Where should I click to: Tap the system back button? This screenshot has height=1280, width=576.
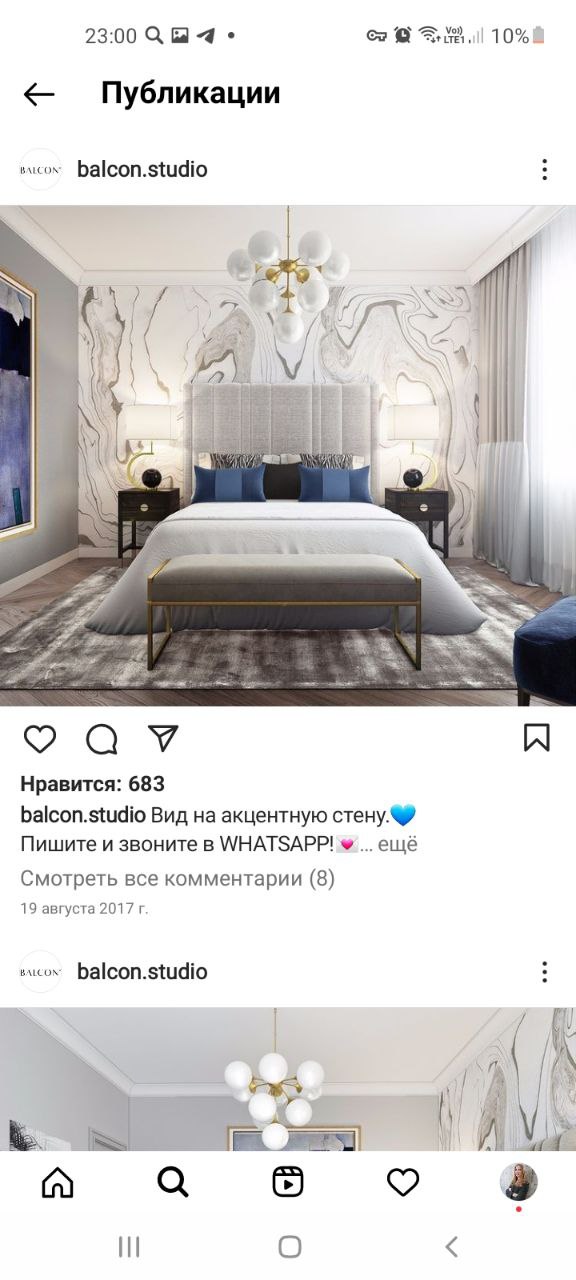pos(451,1246)
